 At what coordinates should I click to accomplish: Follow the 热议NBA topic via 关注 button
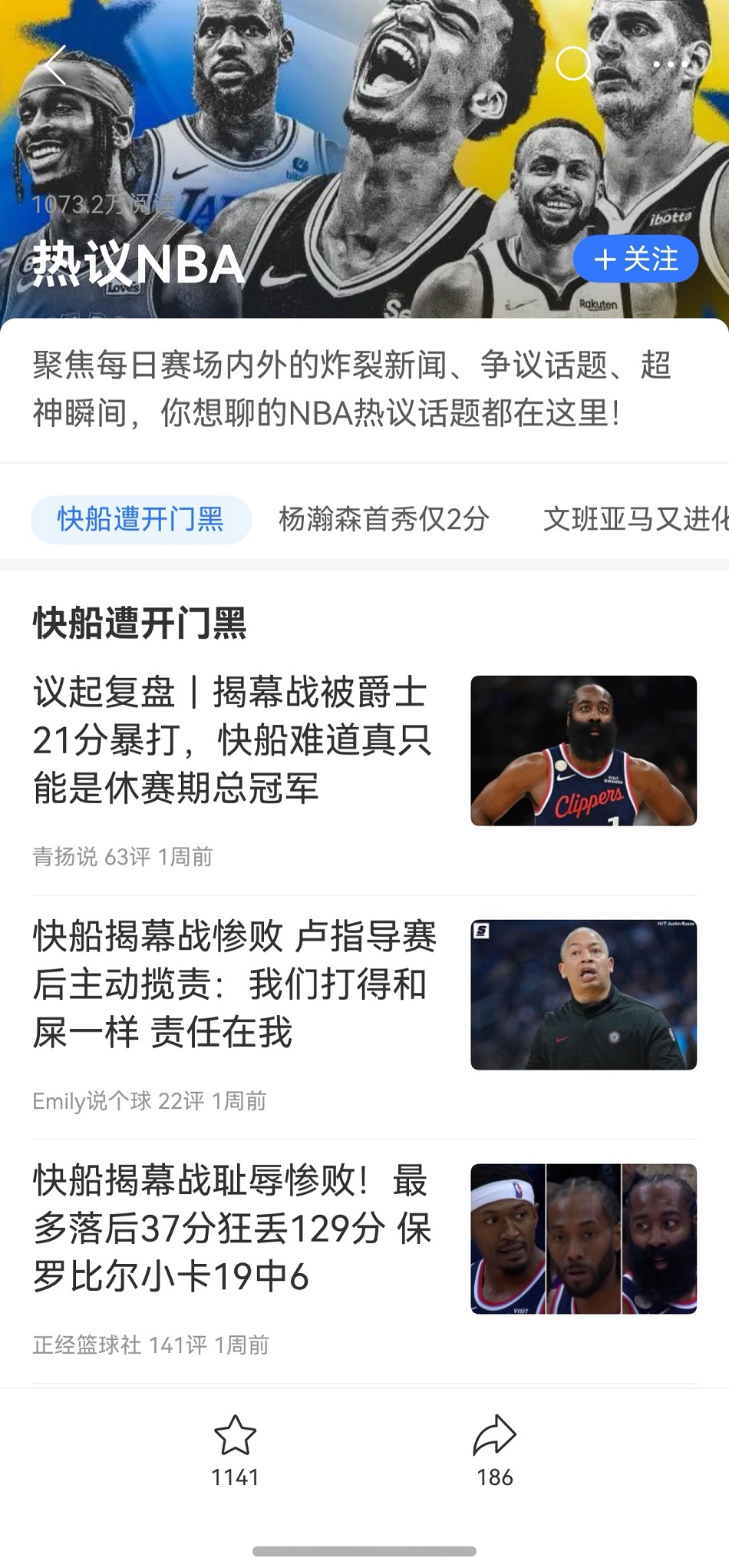point(635,260)
